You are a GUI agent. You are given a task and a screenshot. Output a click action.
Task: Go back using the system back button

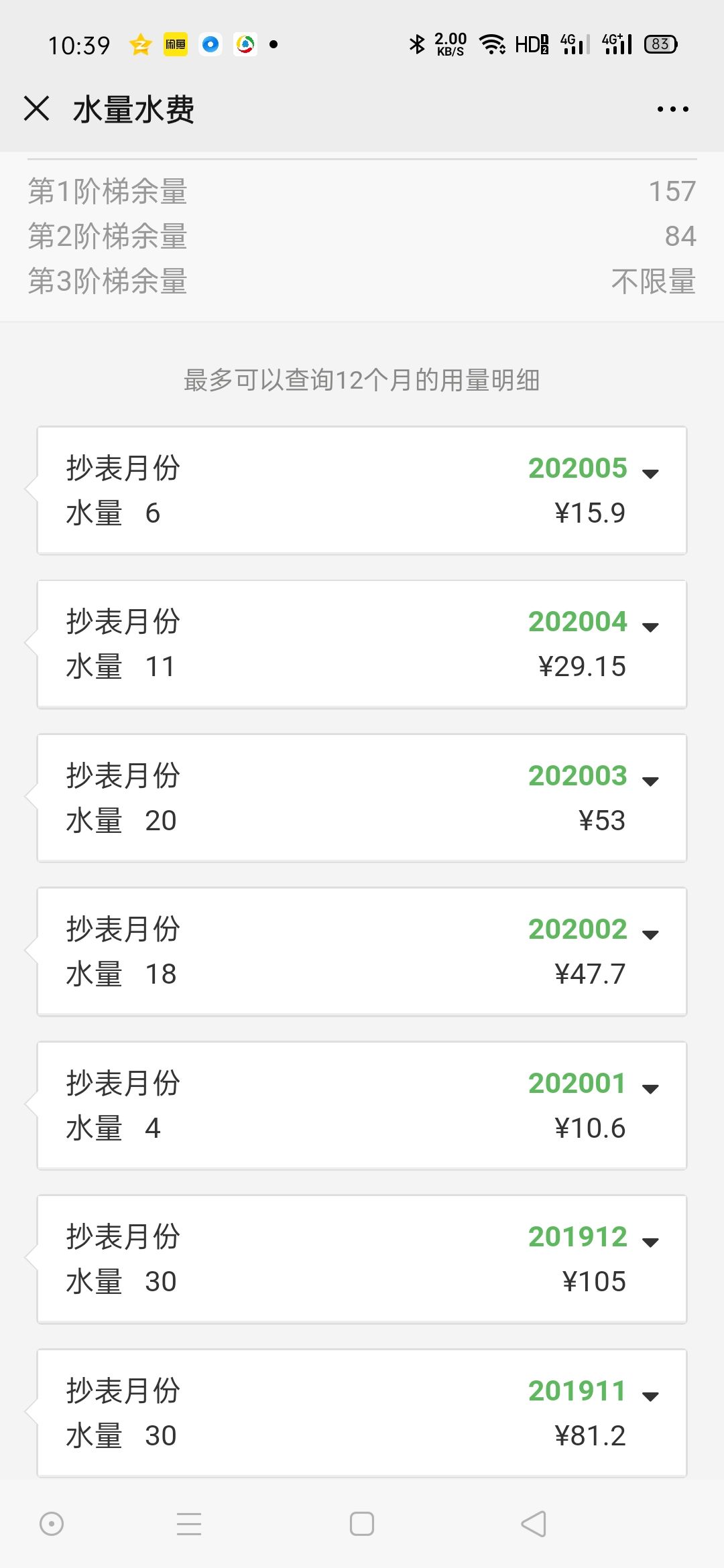coord(534,1524)
